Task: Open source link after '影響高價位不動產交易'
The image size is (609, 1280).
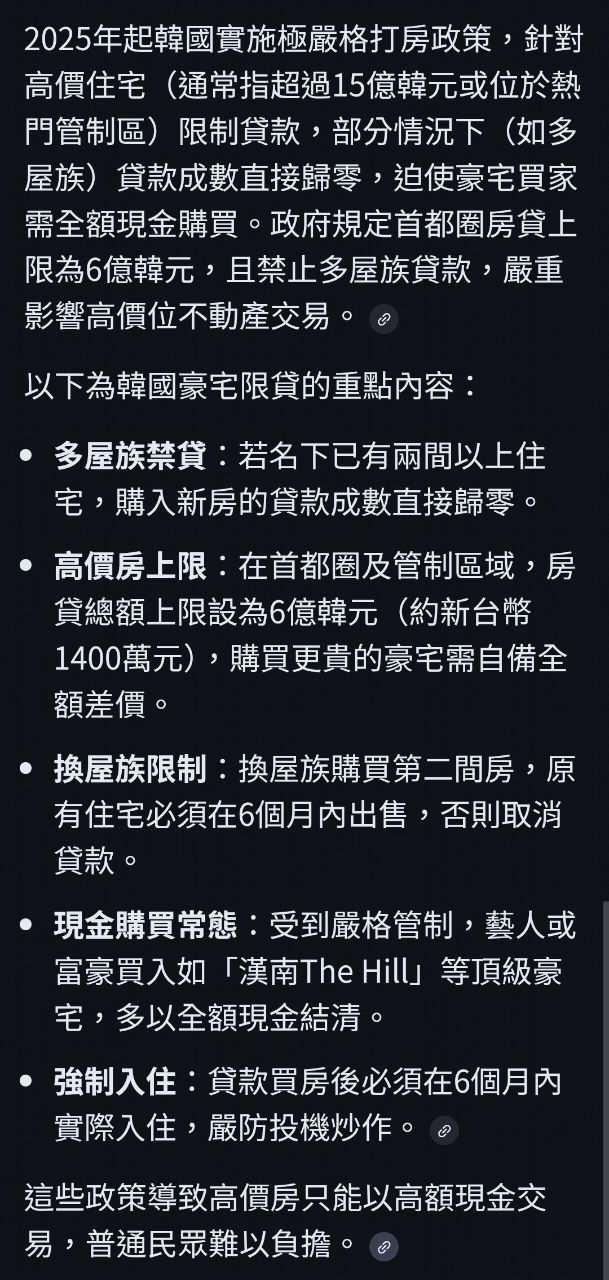Action: tap(384, 319)
